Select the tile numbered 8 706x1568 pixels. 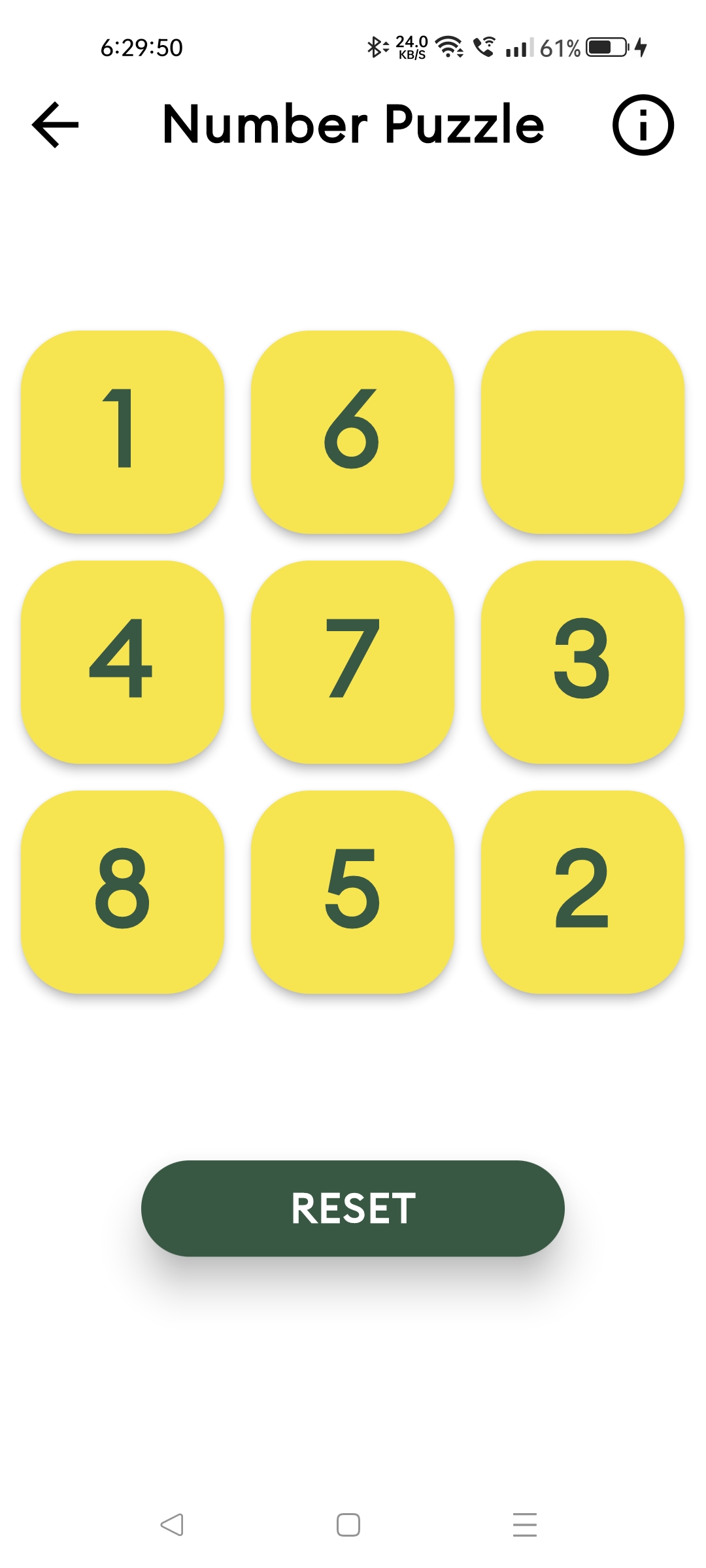click(122, 892)
